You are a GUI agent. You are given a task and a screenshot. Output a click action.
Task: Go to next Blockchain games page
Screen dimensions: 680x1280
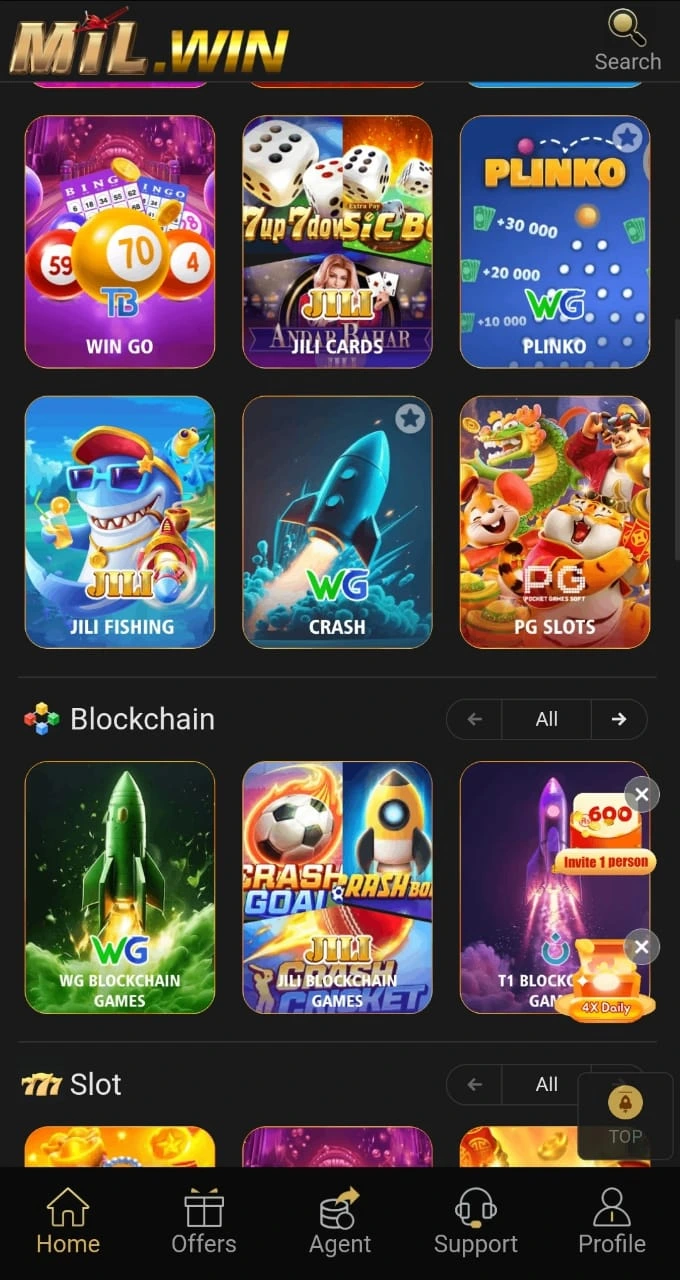point(619,719)
